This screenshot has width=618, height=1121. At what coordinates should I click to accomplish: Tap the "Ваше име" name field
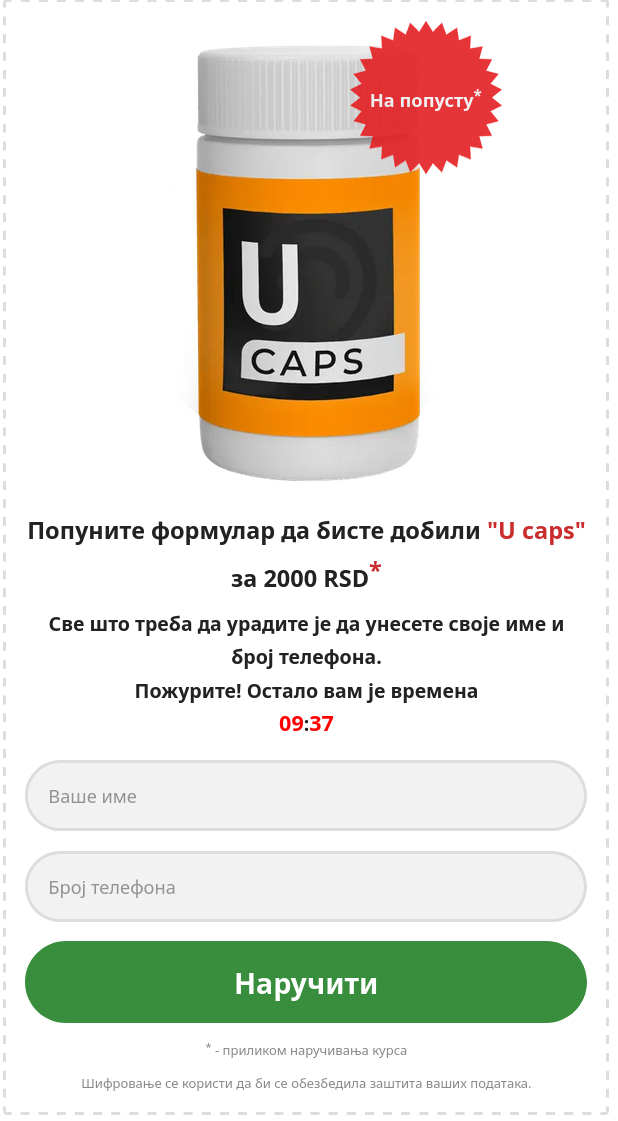point(305,796)
